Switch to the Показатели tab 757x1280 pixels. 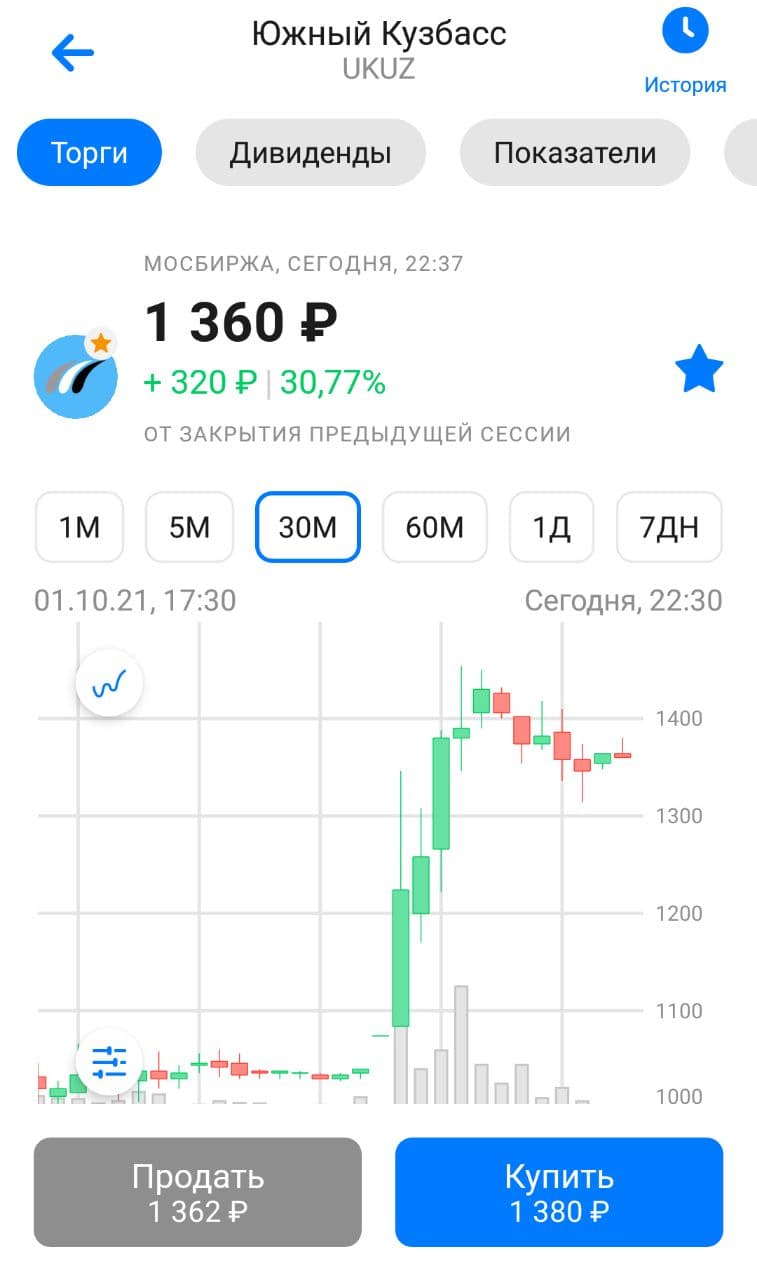pyautogui.click(x=575, y=153)
